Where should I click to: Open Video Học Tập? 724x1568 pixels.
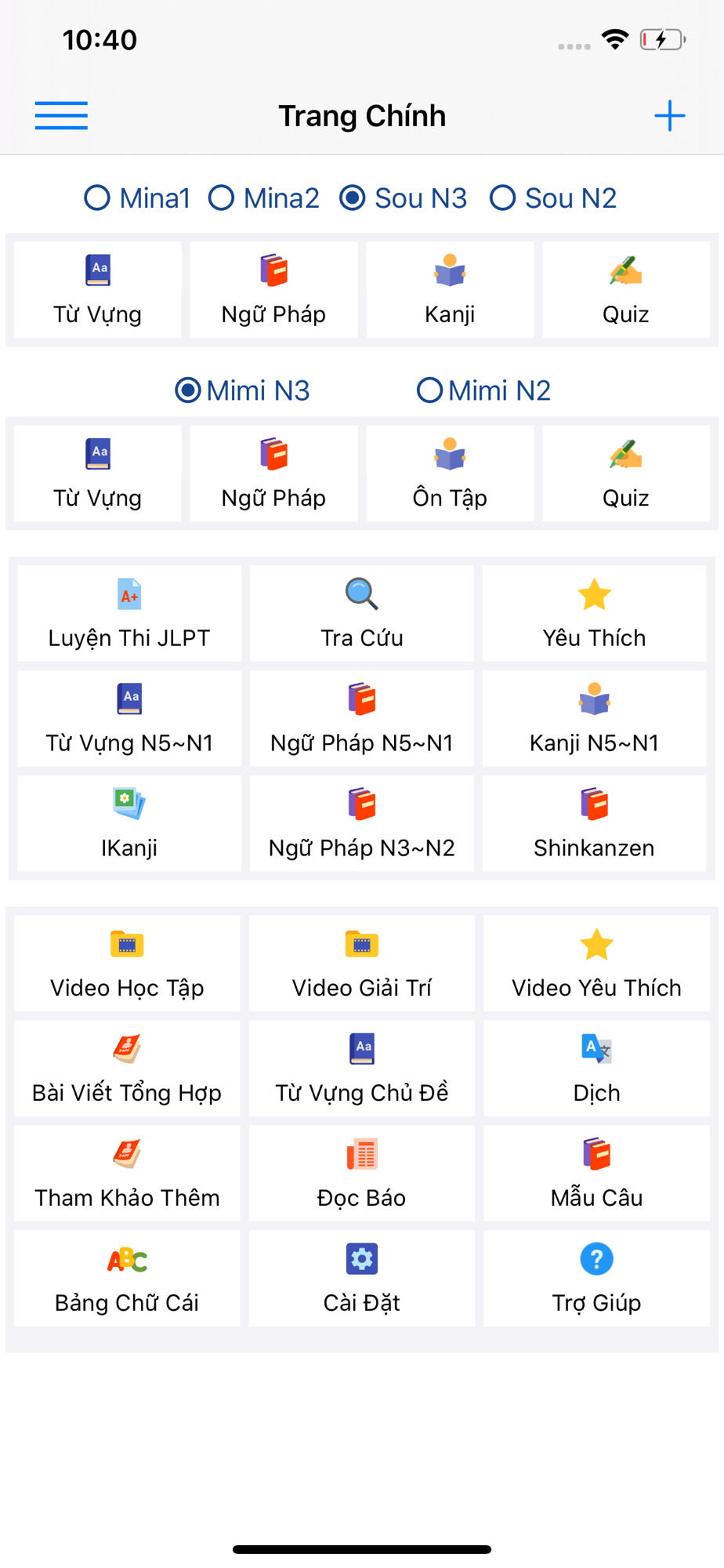127,964
